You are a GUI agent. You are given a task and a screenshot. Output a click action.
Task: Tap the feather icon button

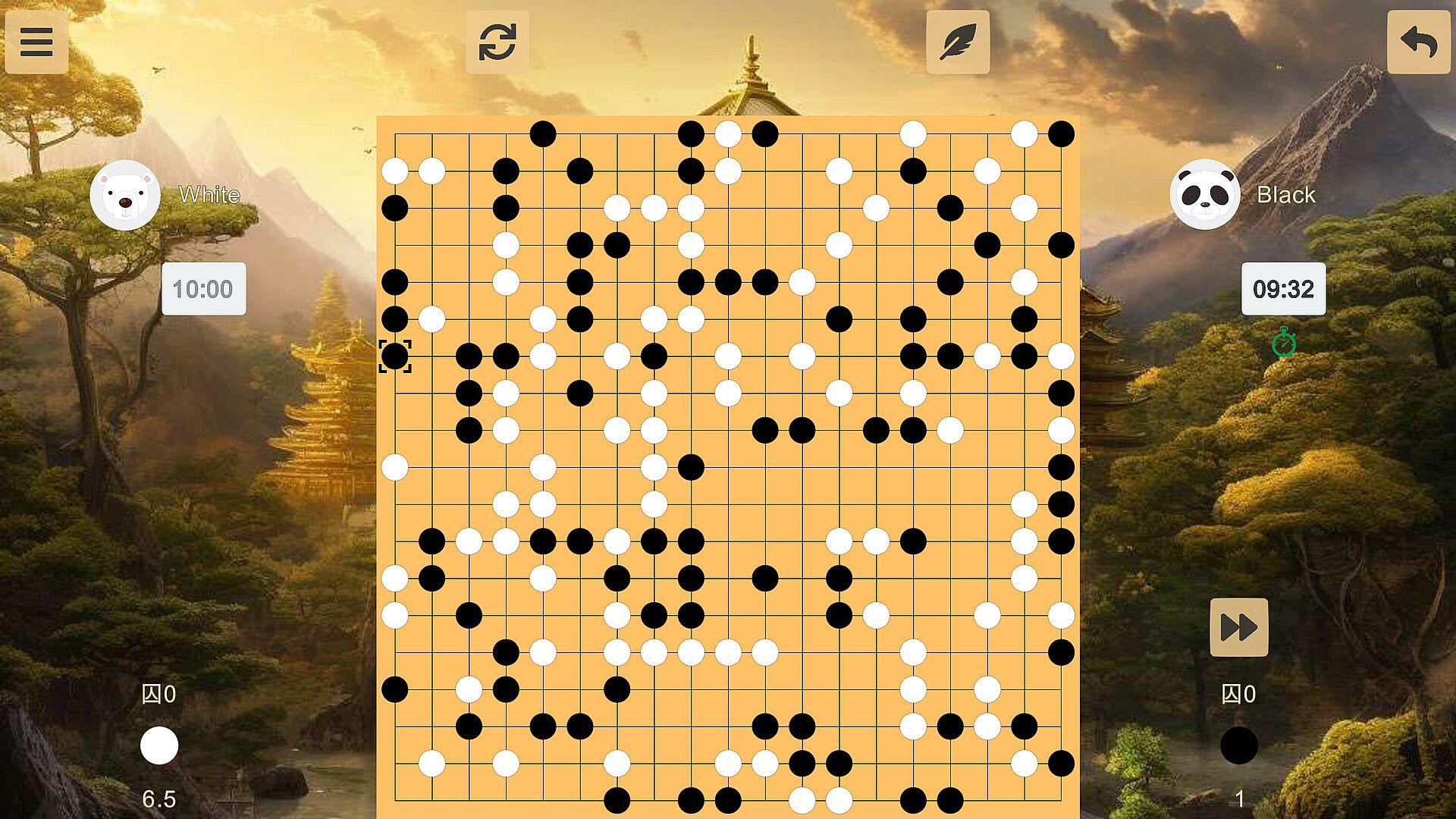958,42
